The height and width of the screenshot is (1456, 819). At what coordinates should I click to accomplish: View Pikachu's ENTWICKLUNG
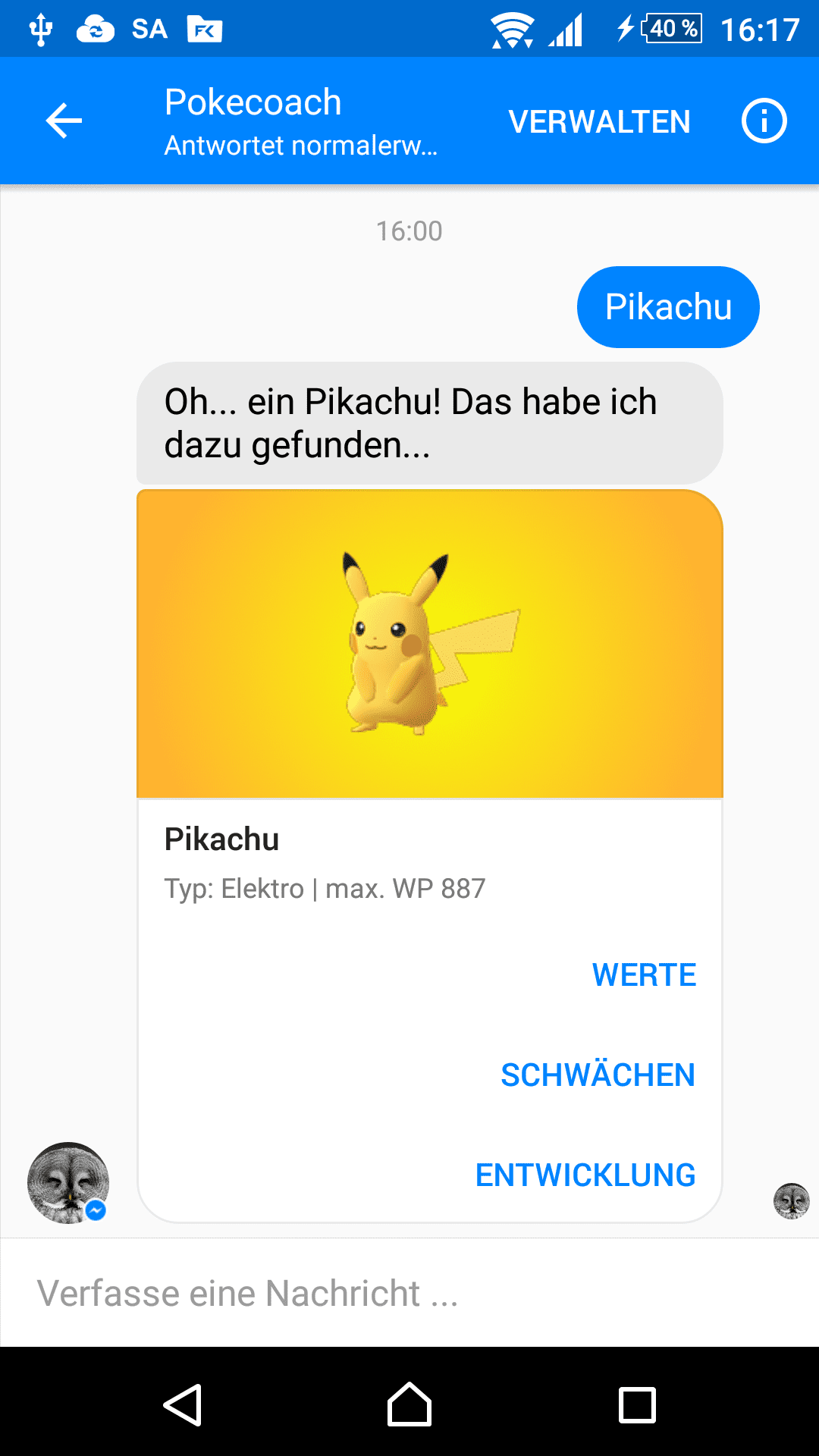click(585, 1175)
